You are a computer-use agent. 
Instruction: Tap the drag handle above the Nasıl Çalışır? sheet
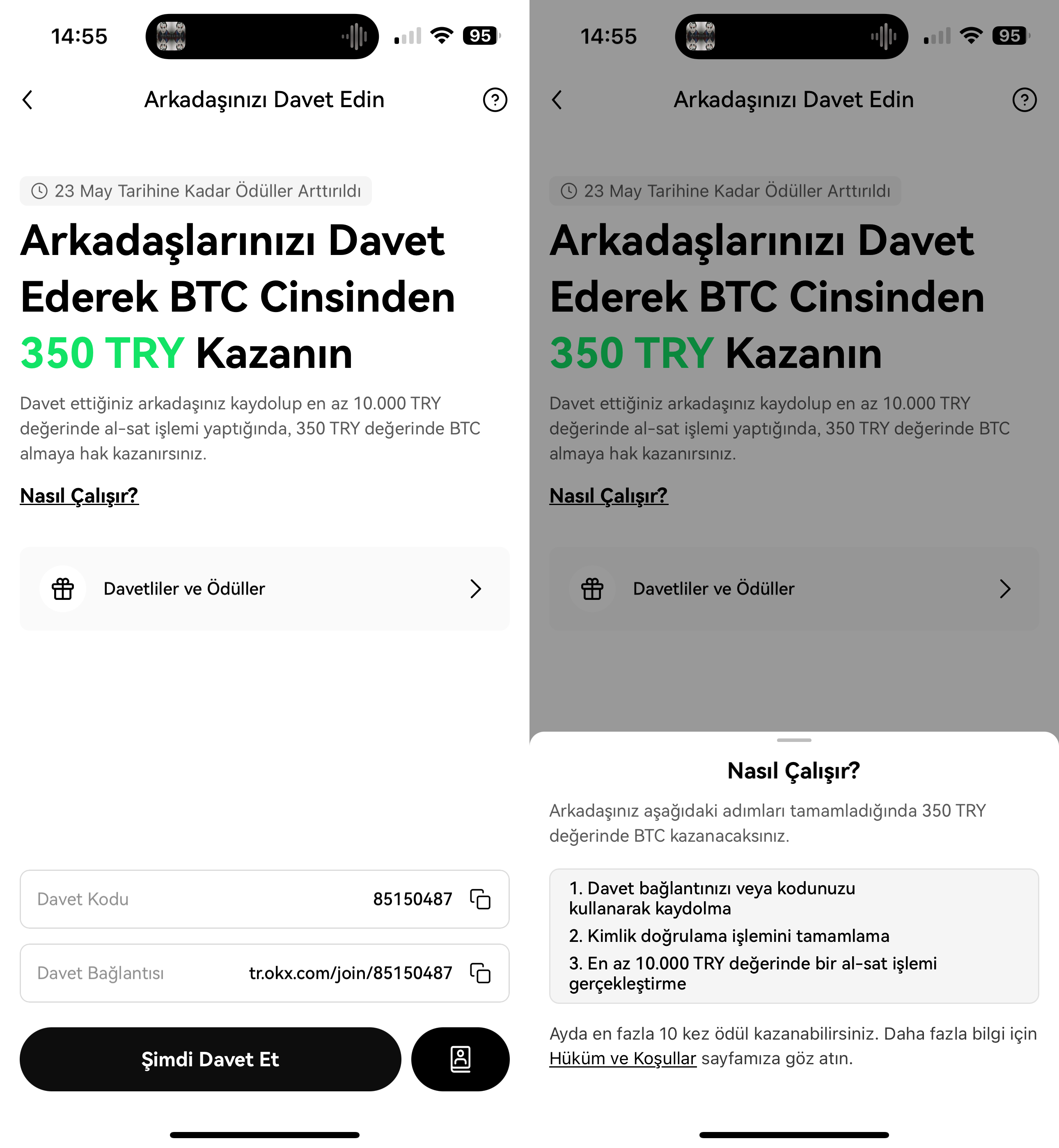[794, 740]
